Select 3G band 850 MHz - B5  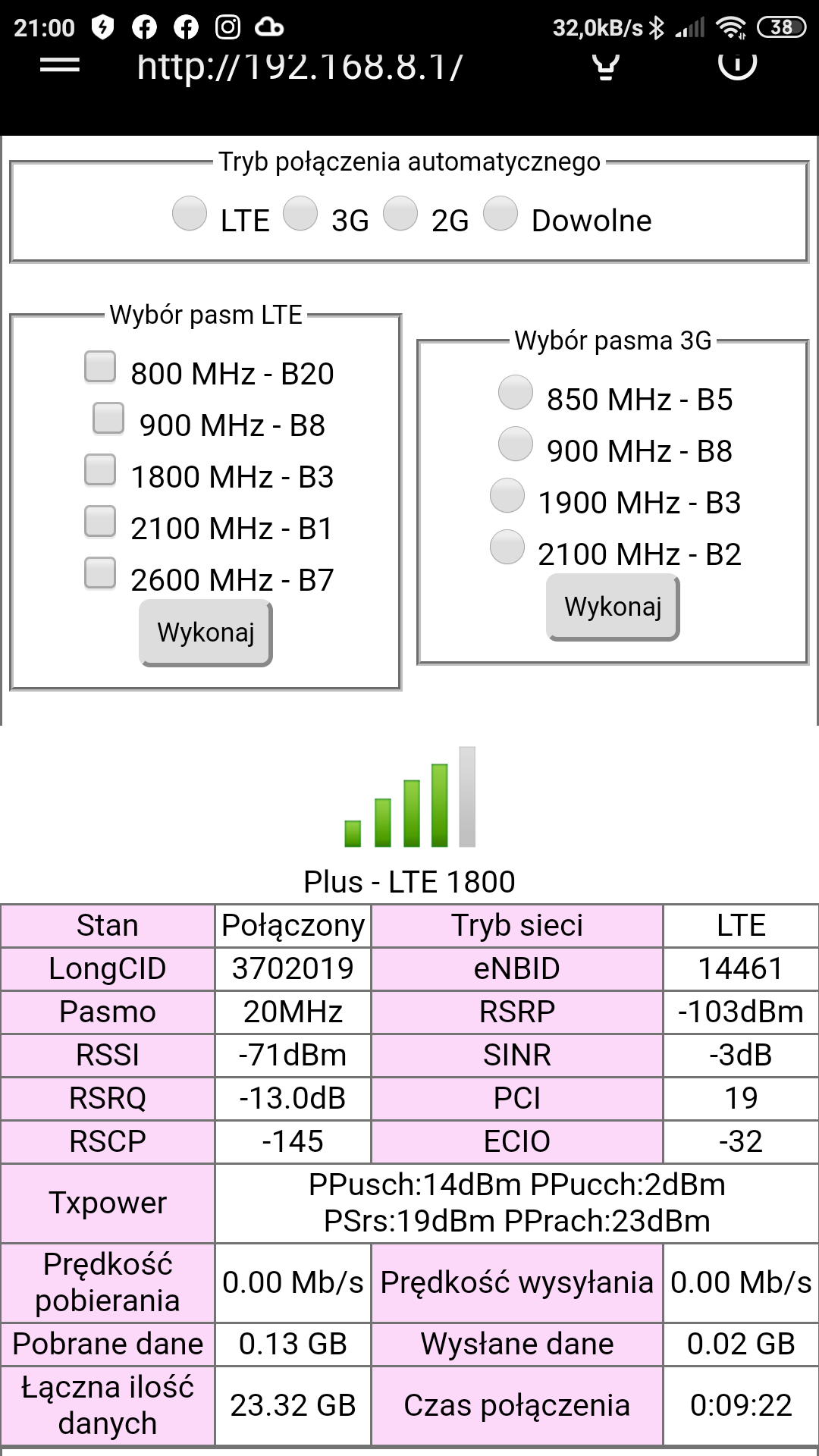(516, 392)
